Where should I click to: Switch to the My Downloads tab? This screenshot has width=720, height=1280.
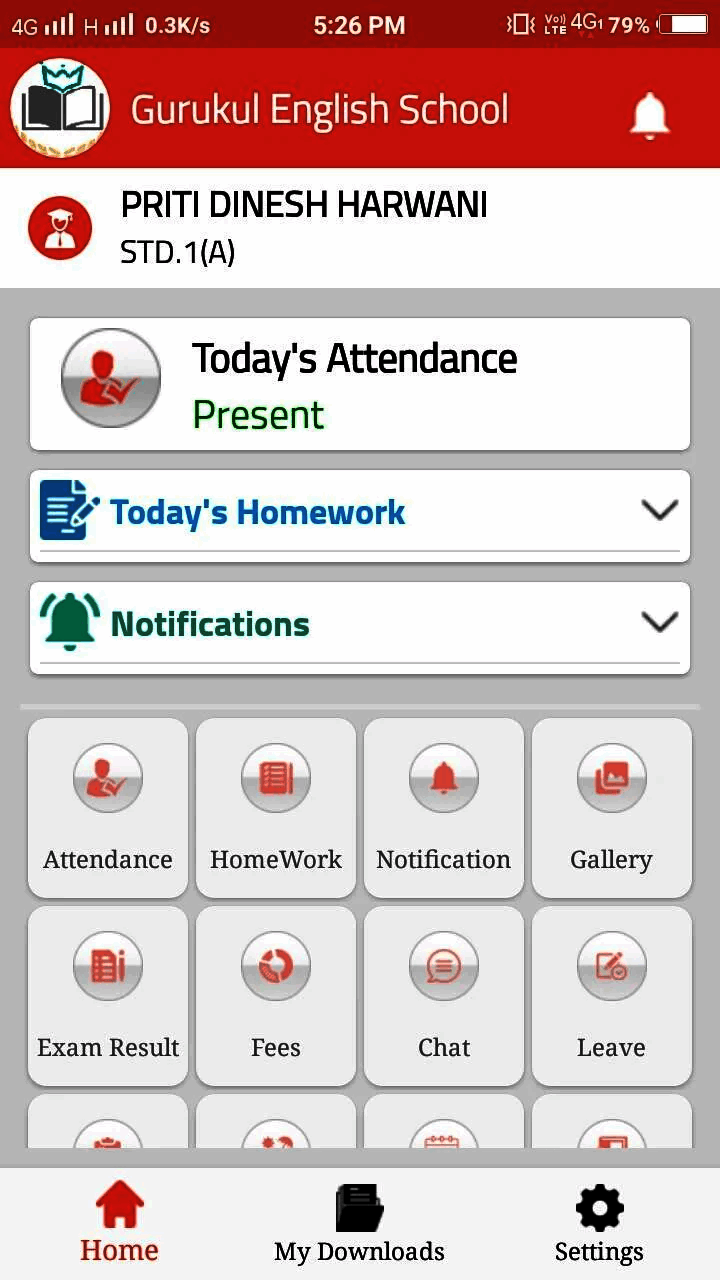(359, 1222)
